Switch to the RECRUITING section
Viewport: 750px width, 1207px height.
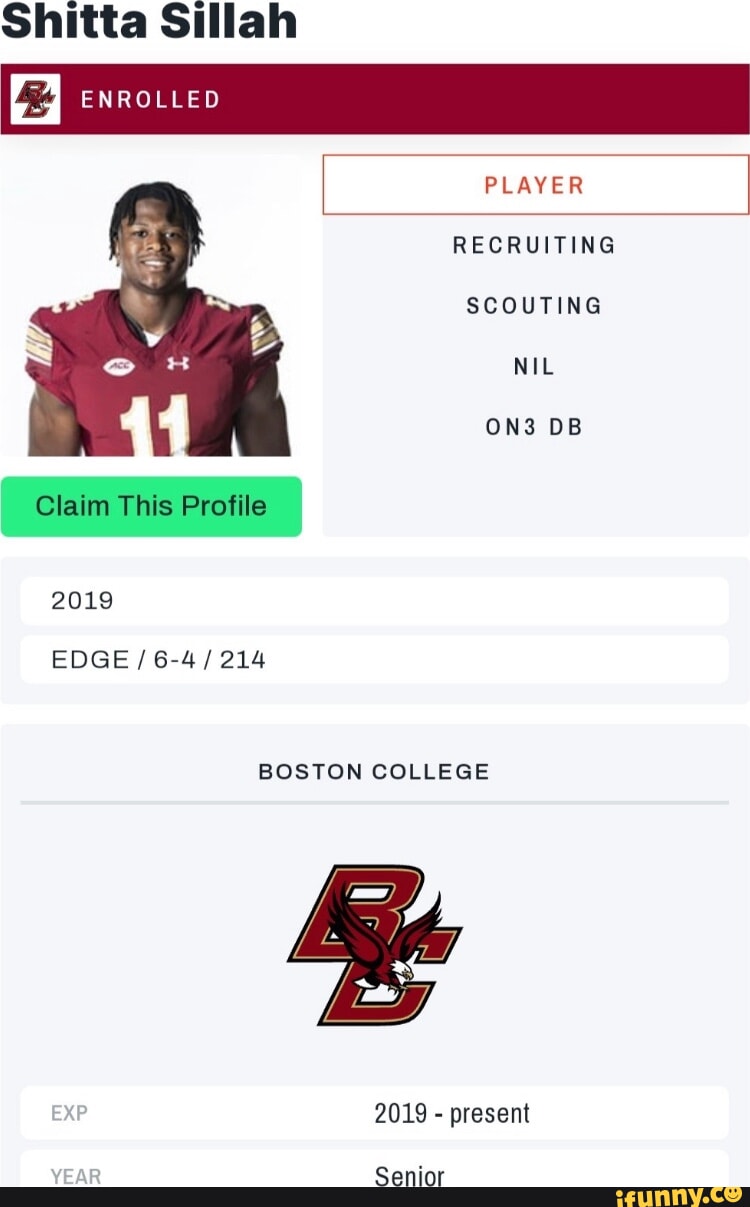tap(534, 245)
